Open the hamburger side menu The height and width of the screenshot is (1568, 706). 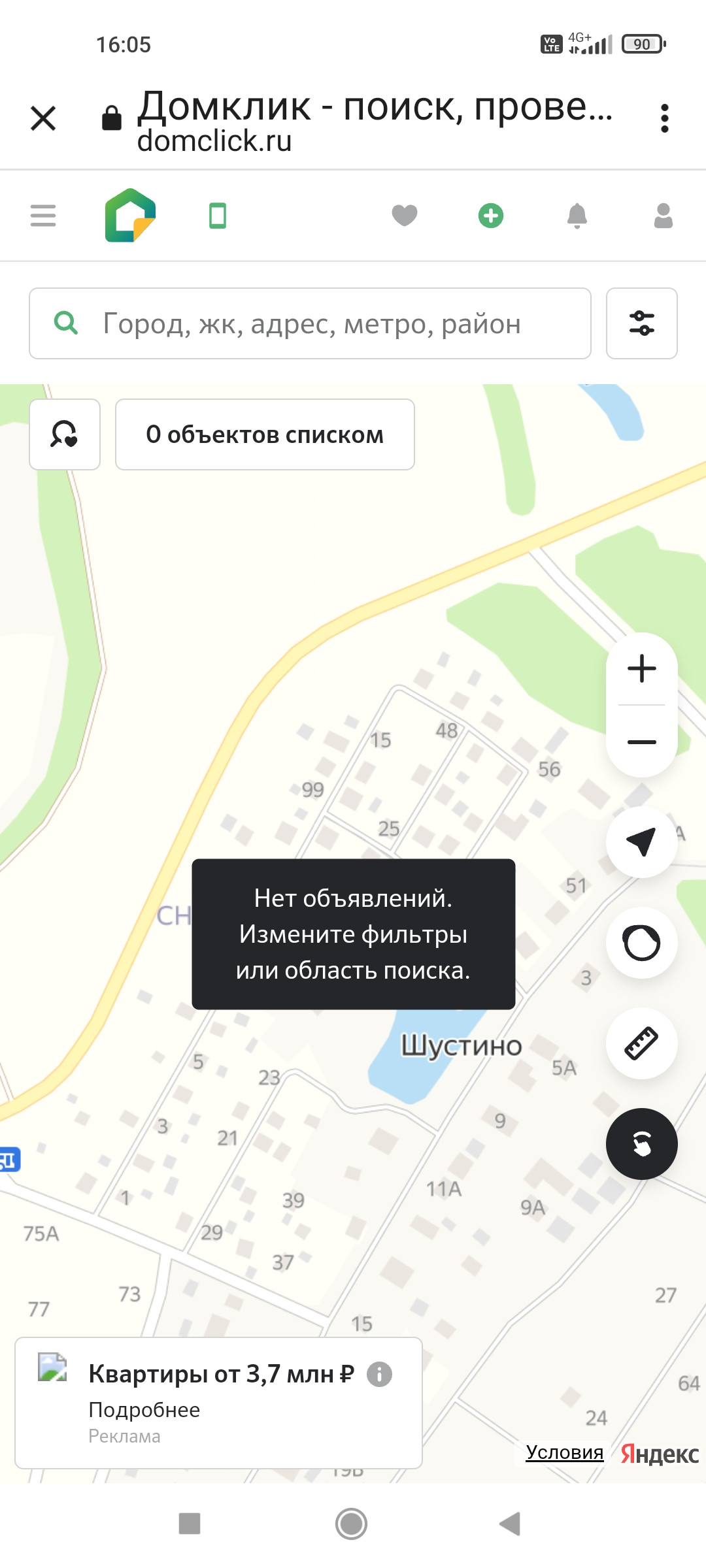click(43, 216)
